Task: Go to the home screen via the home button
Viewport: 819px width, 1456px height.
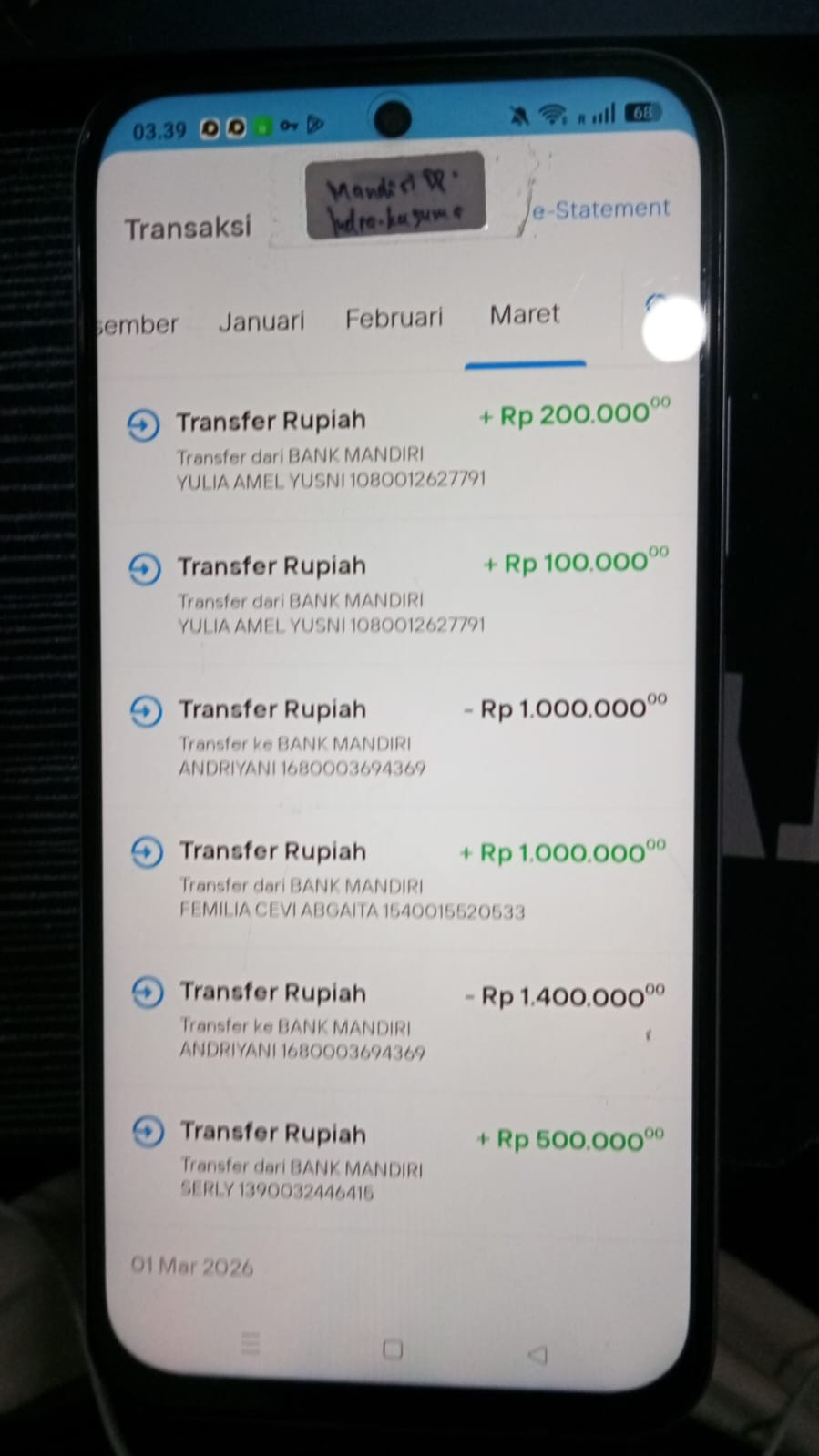Action: tap(393, 1349)
